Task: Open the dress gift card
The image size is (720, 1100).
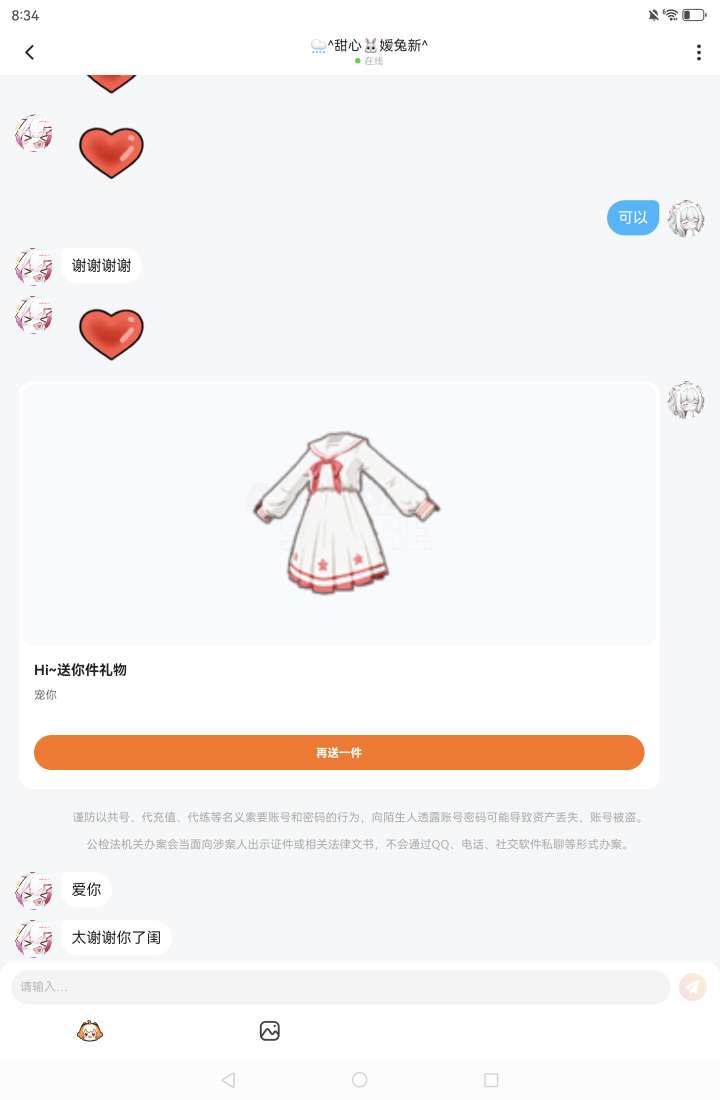Action: [339, 584]
